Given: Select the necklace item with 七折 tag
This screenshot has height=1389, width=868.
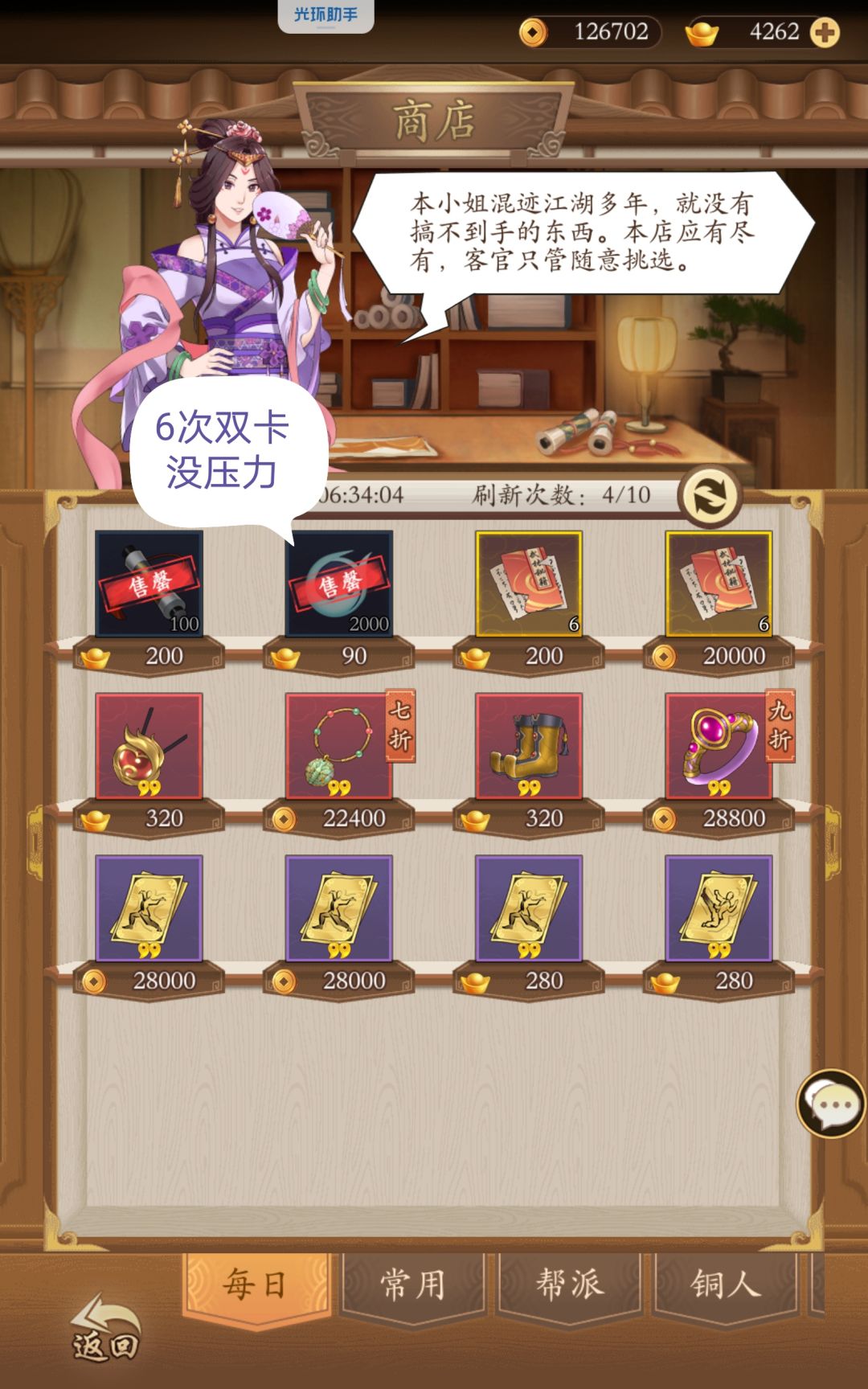Looking at the screenshot, I should point(339,748).
